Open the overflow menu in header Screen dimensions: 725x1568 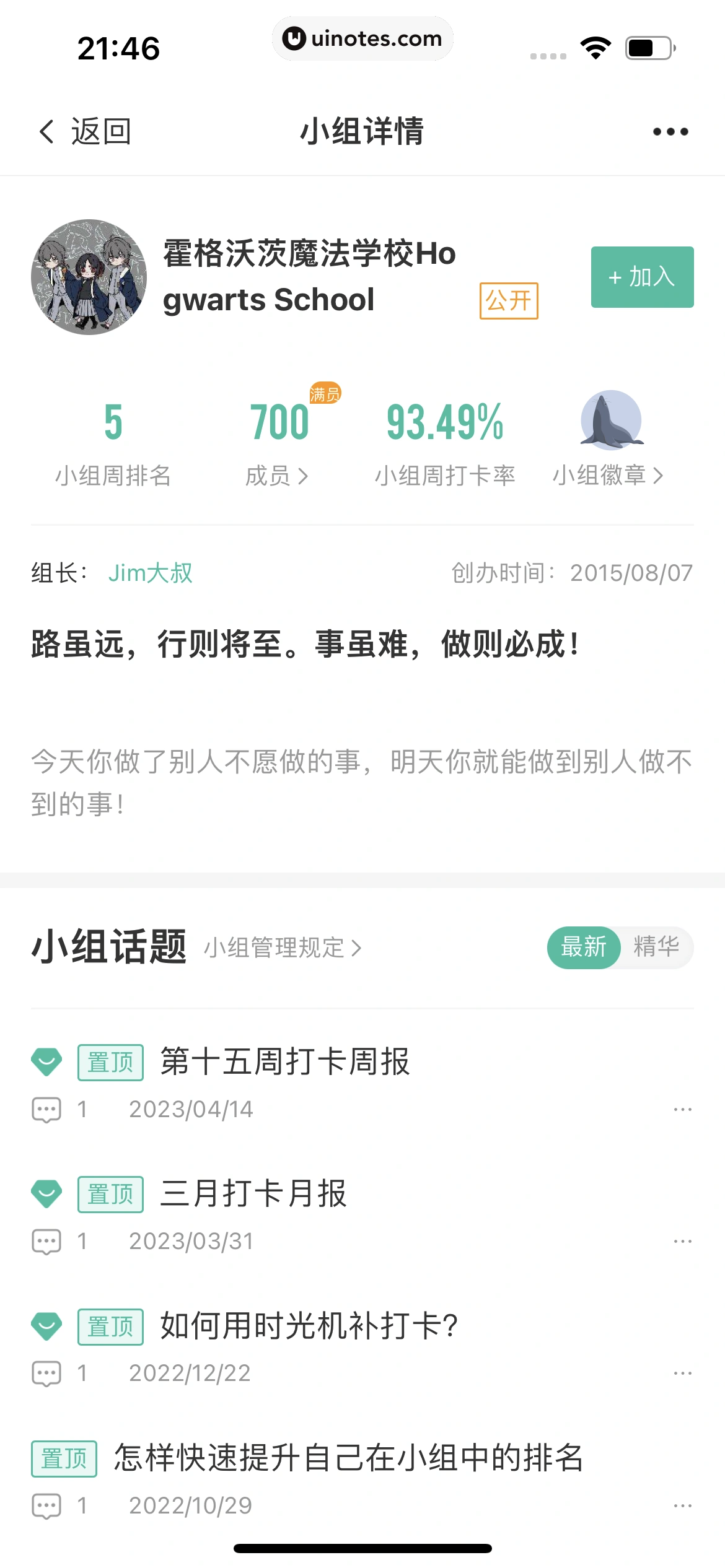[670, 131]
